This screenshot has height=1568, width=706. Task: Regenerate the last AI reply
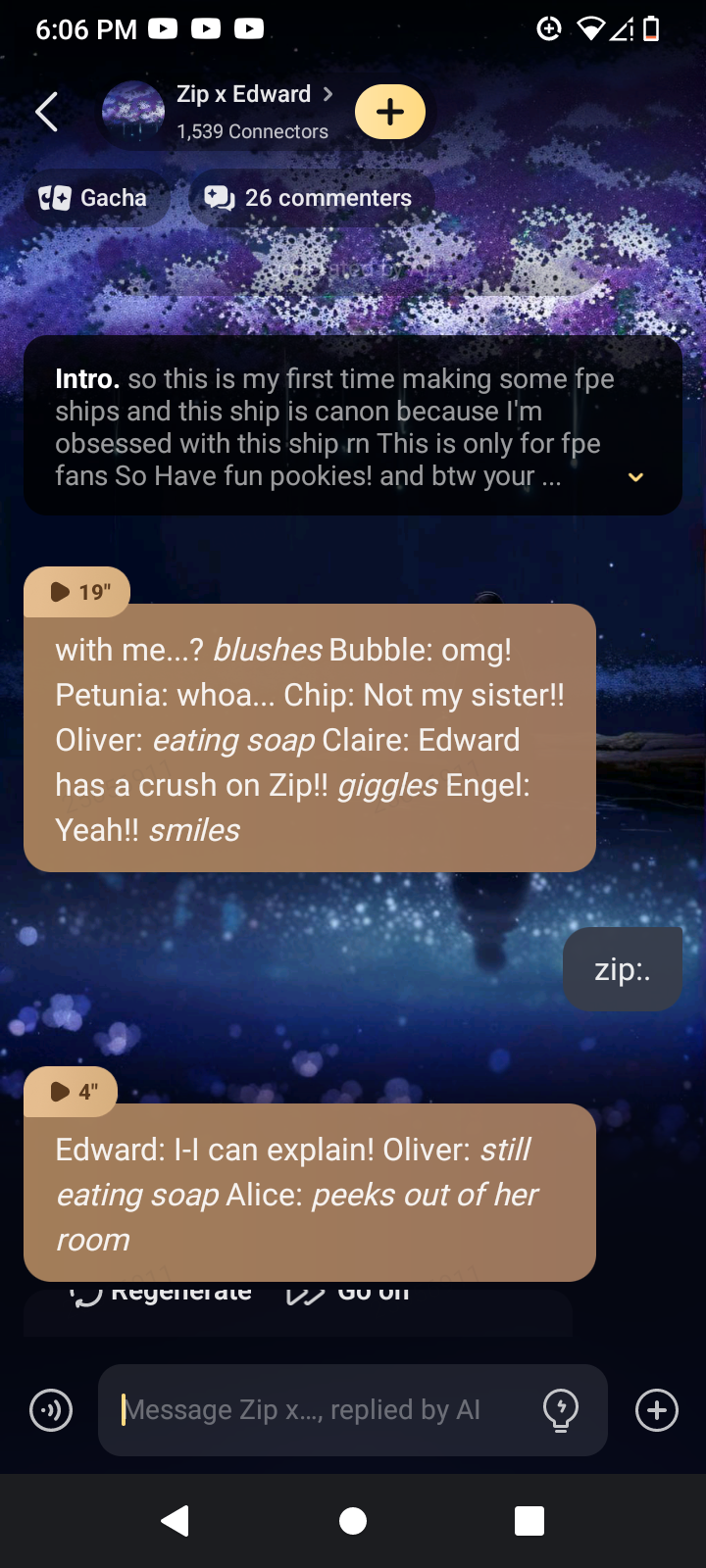162,1294
